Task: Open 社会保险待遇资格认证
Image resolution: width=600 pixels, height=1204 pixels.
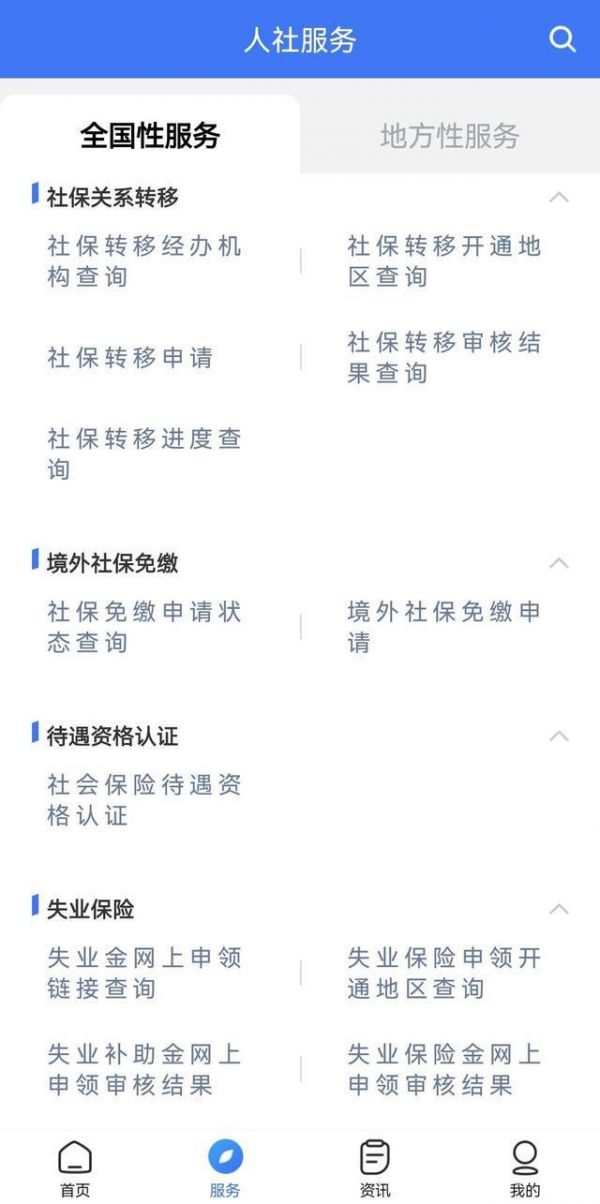Action: click(x=145, y=800)
